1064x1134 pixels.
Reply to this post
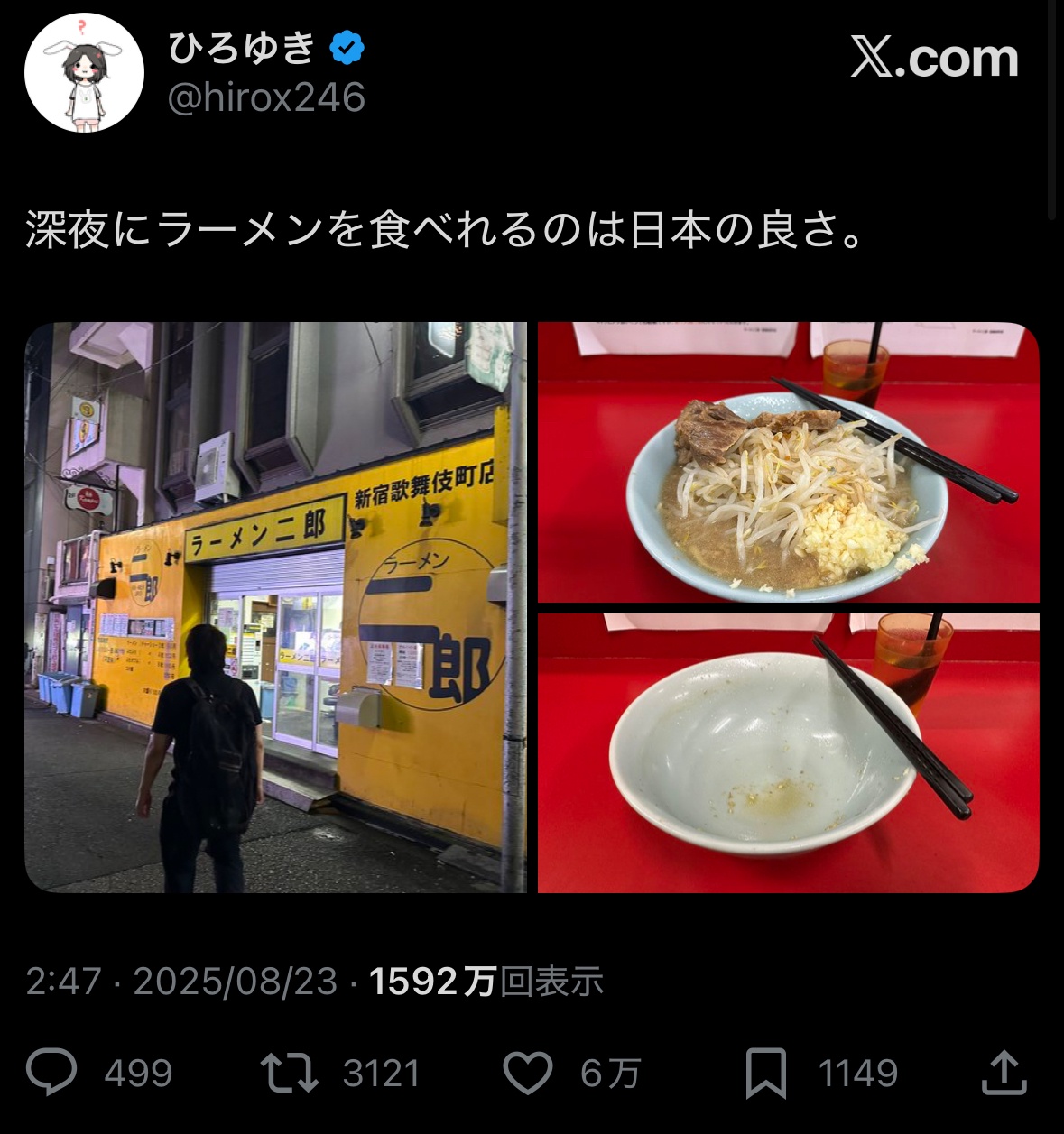tap(52, 1073)
